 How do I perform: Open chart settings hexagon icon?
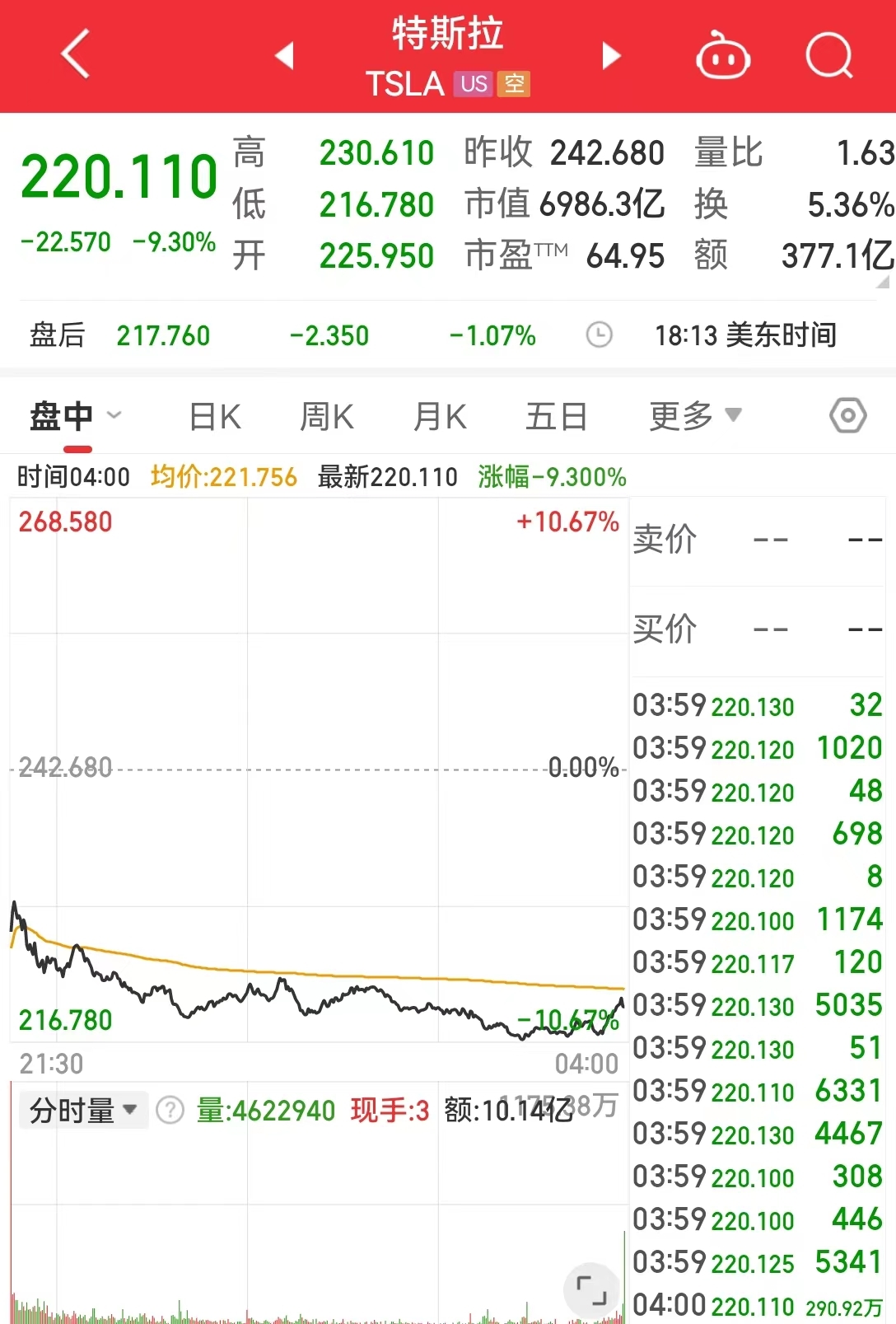pyautogui.click(x=847, y=416)
